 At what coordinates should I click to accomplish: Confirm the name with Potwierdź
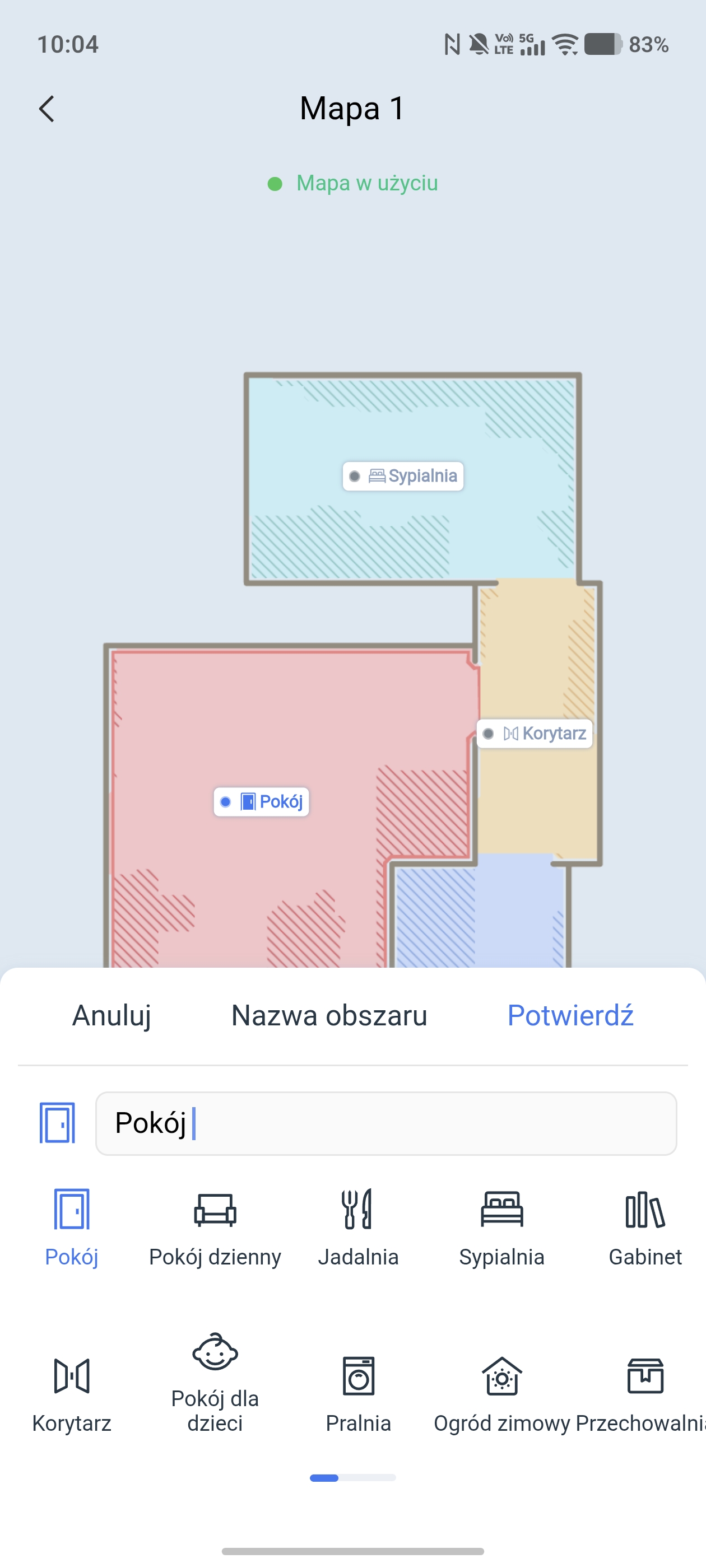[570, 1015]
